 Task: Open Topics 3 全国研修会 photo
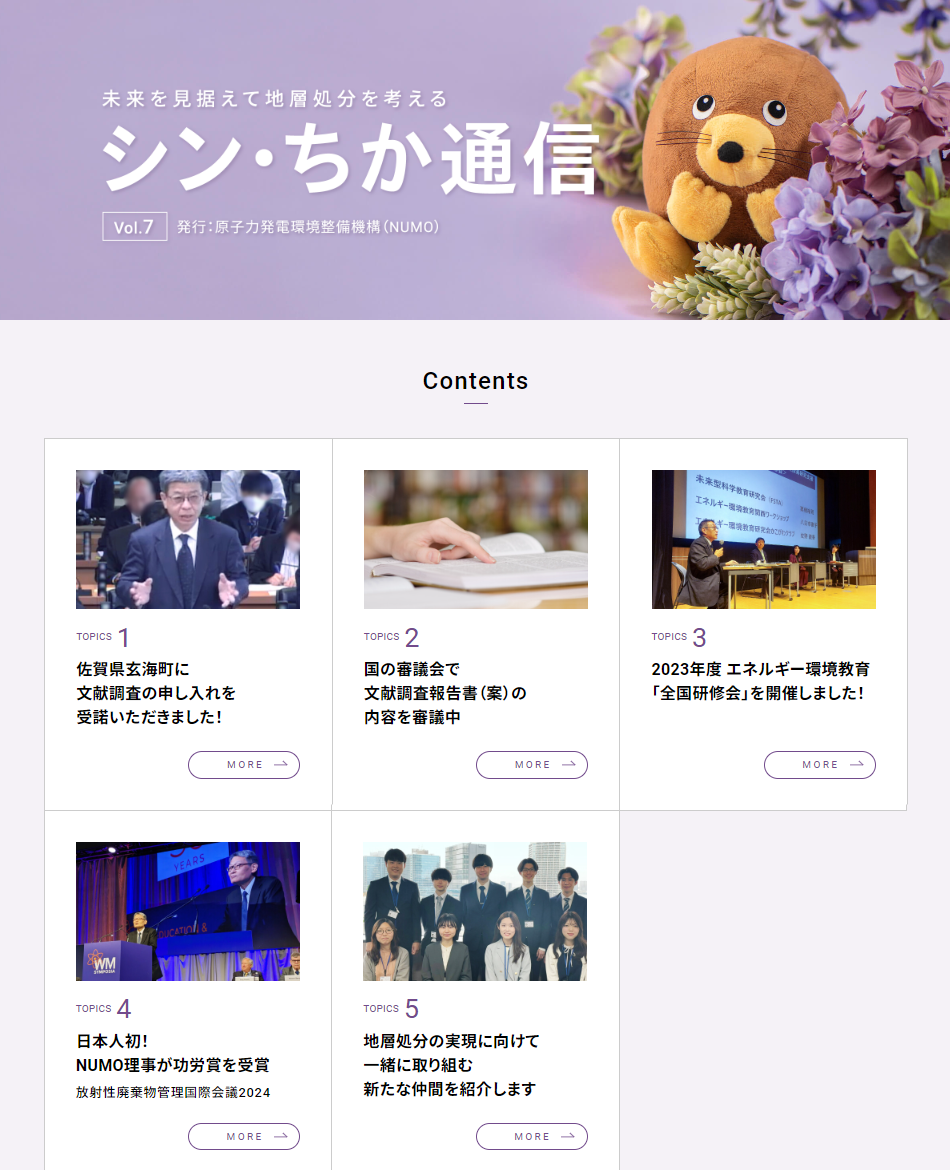click(x=764, y=540)
